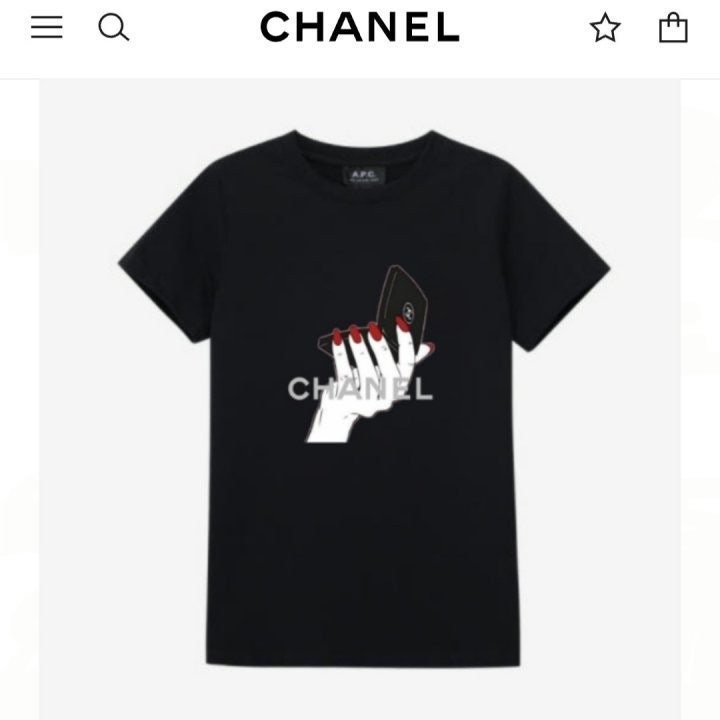Open search with the magnifier icon

click(114, 28)
